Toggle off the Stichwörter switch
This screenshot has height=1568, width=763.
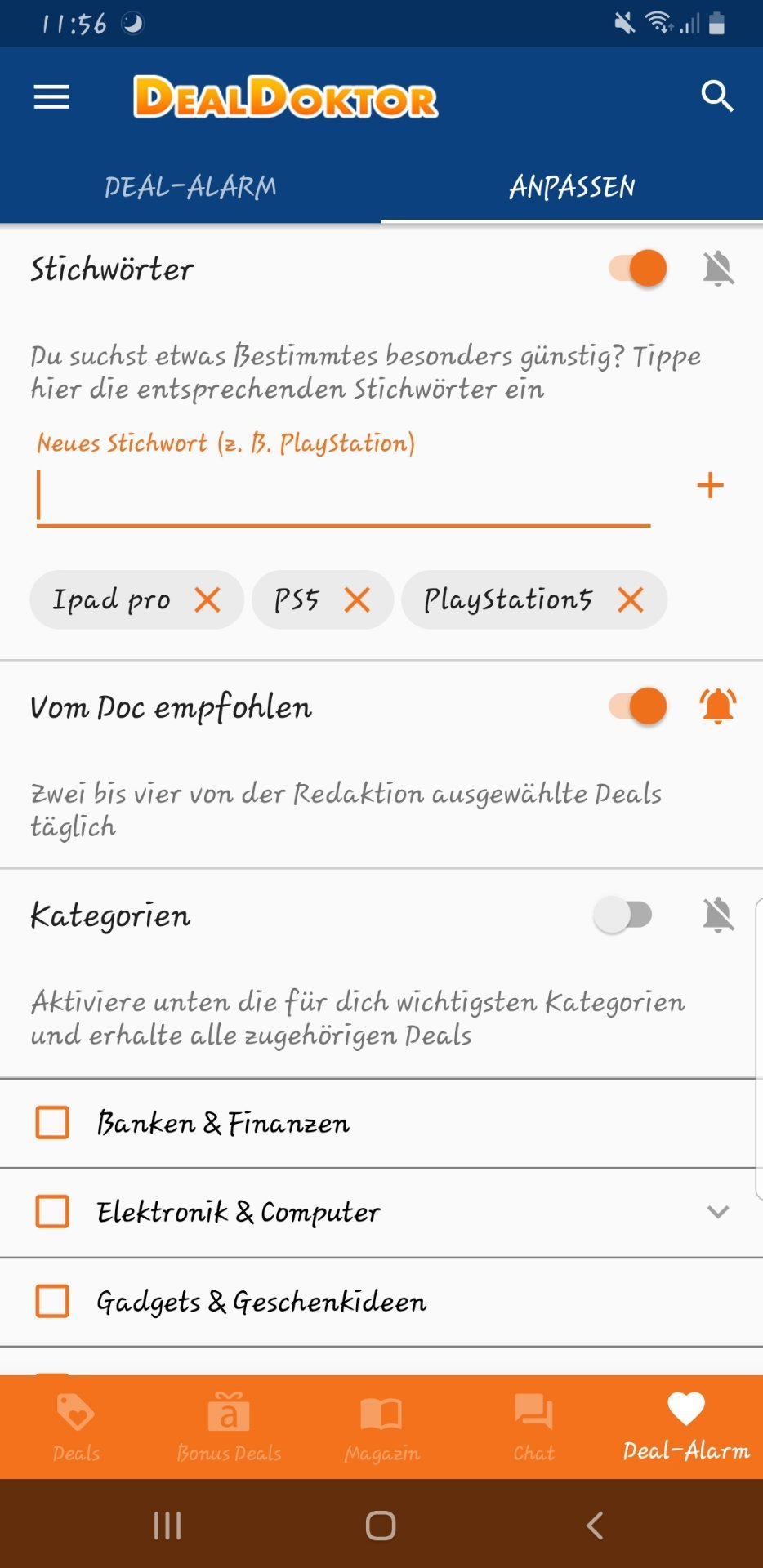[x=638, y=268]
